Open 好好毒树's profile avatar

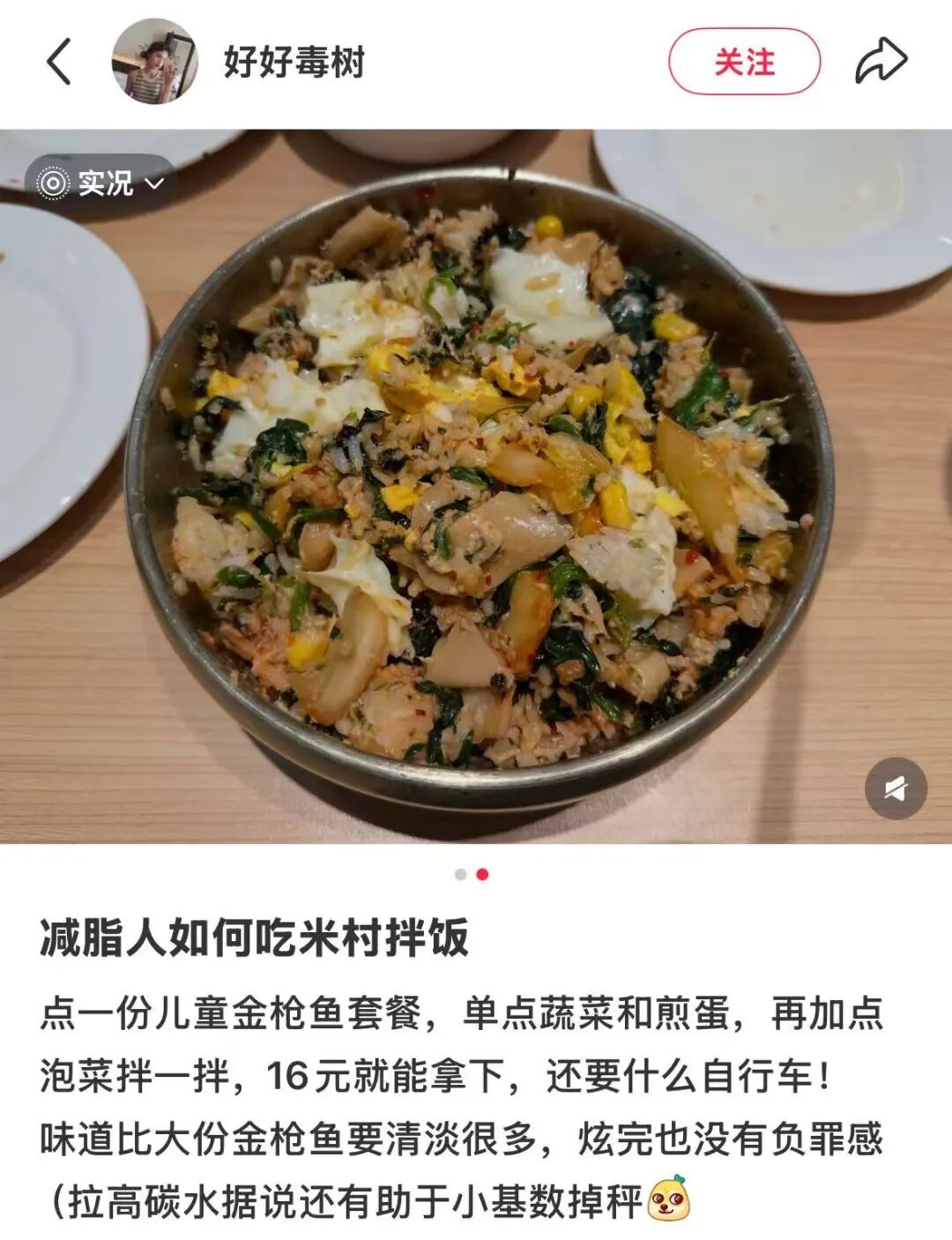154,62
